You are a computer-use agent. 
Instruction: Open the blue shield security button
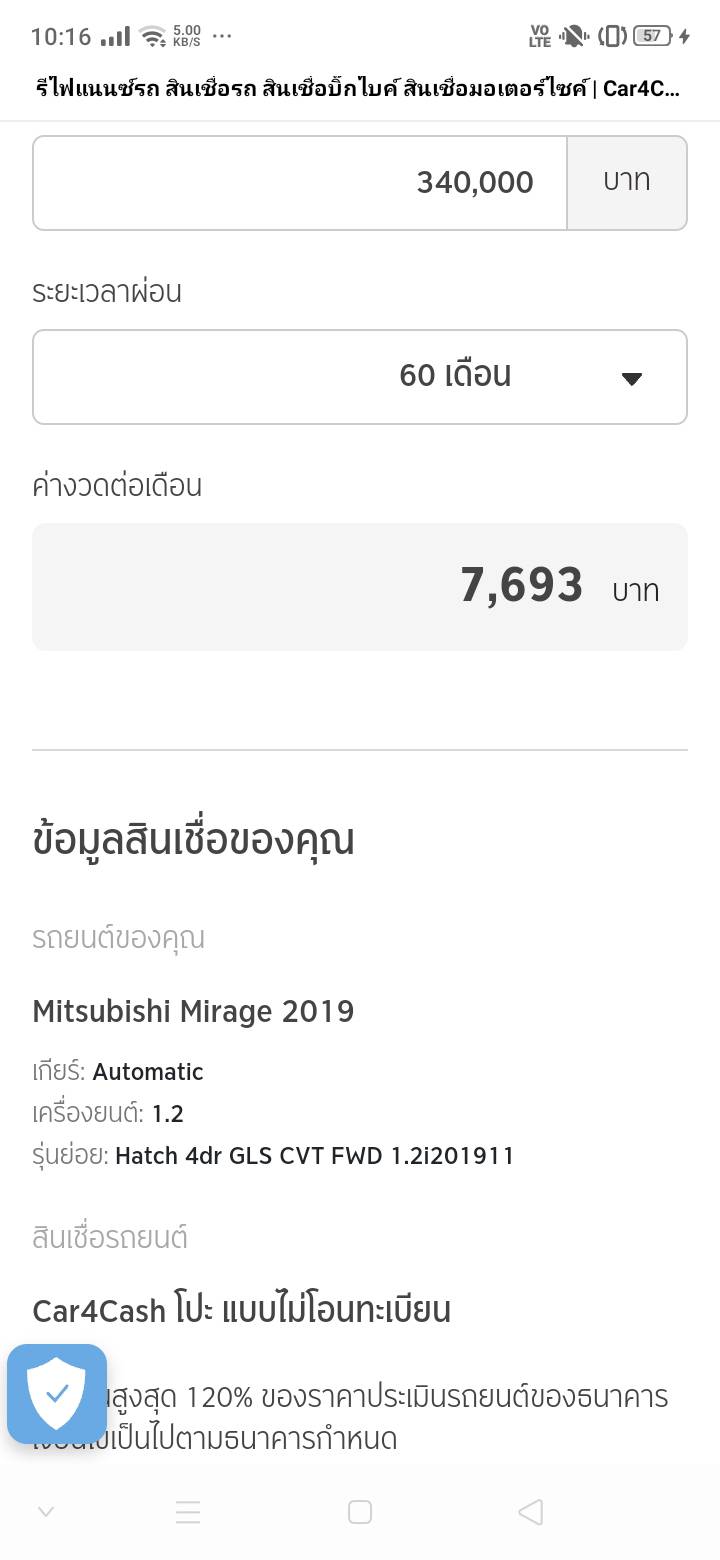57,1393
